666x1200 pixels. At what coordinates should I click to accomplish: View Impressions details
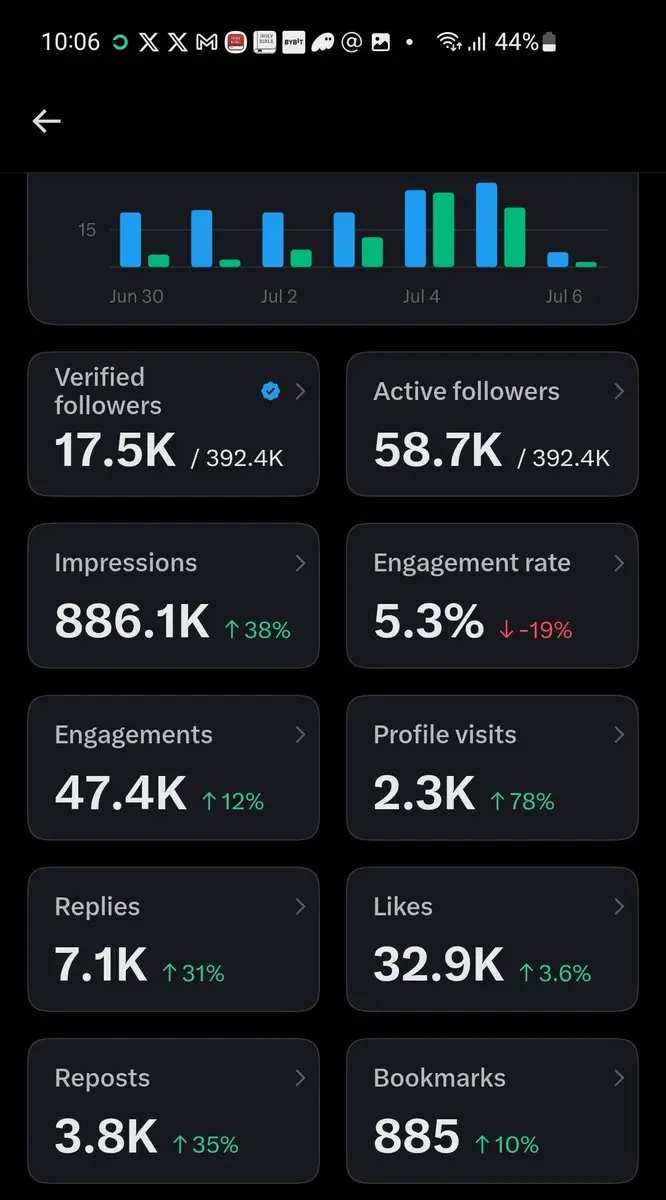(x=174, y=596)
